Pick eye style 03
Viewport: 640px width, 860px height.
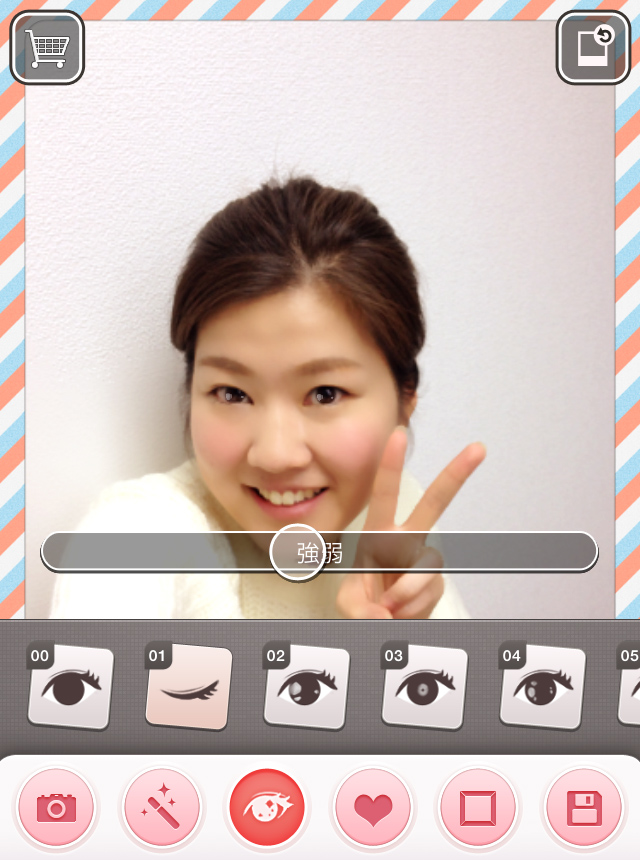tap(424, 688)
